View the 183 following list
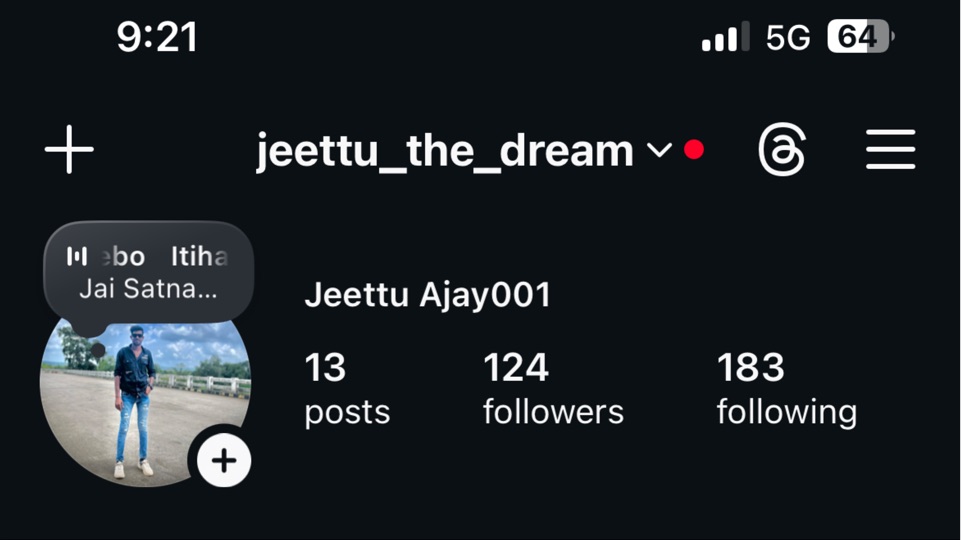This screenshot has height=540, width=961. pyautogui.click(x=786, y=390)
